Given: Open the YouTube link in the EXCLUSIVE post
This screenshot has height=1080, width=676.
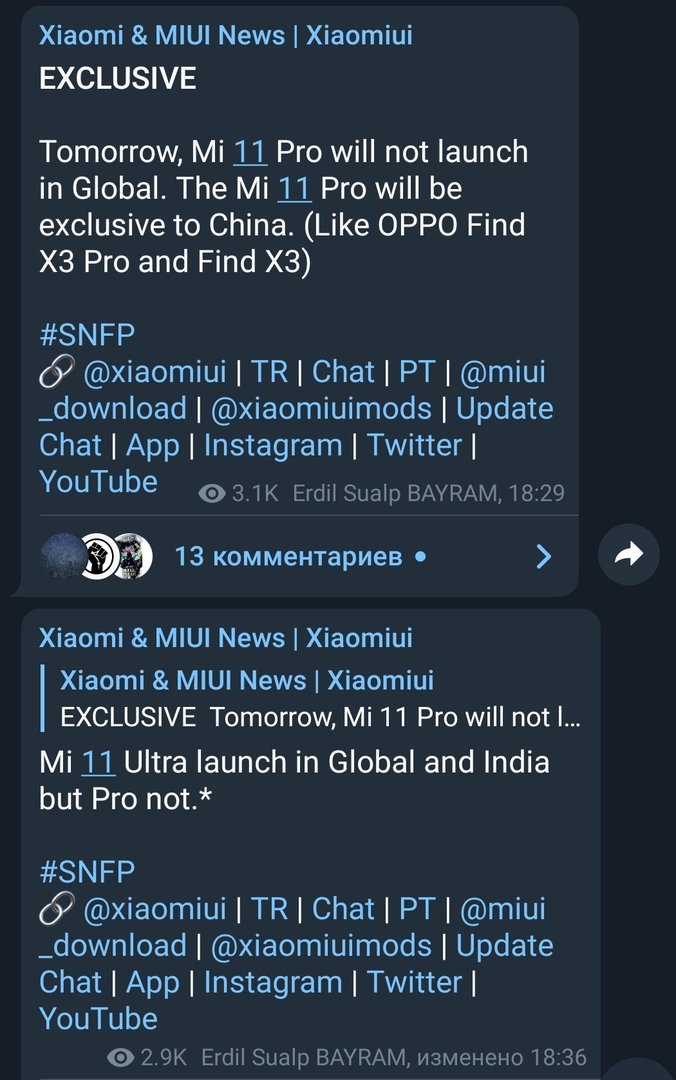Looking at the screenshot, I should coord(98,482).
